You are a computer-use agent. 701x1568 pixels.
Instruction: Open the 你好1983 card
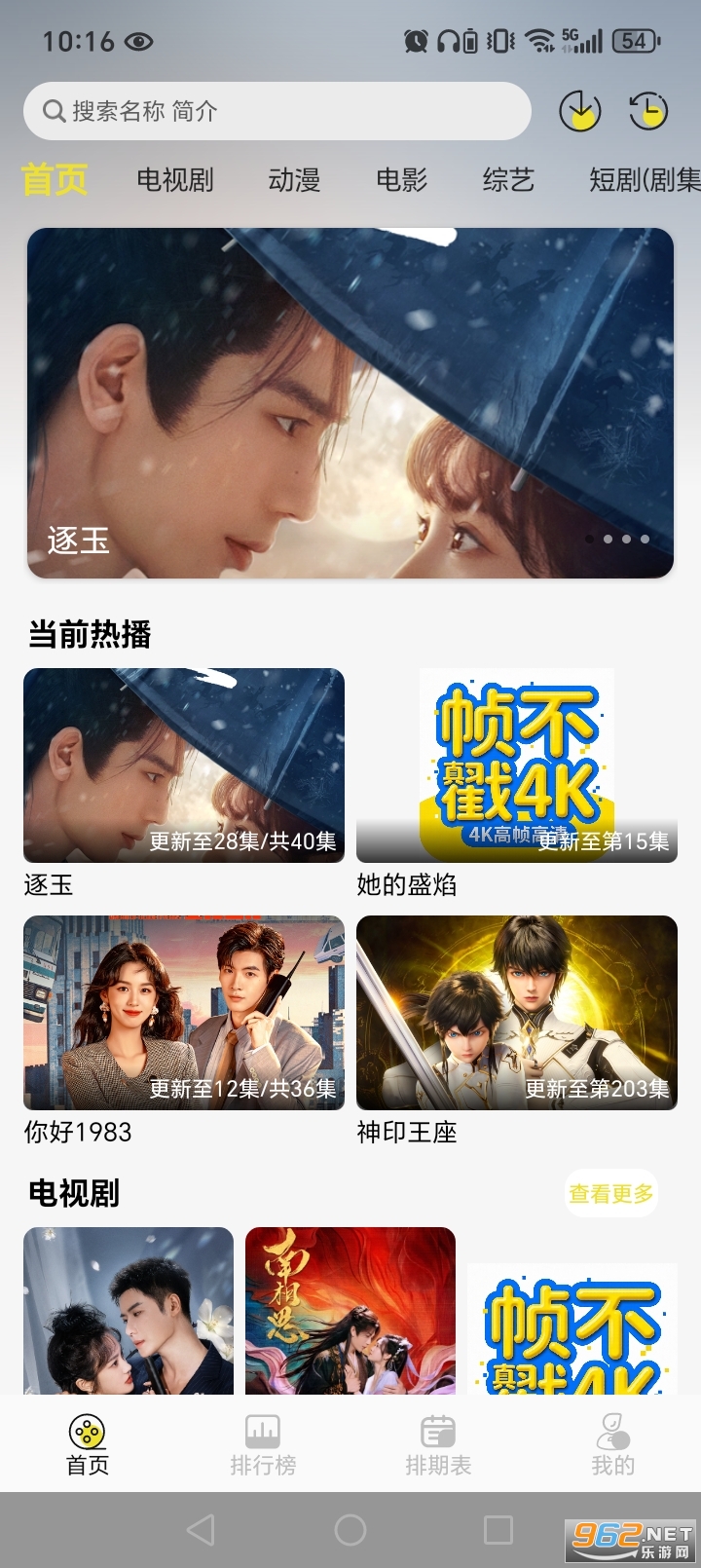(184, 1013)
